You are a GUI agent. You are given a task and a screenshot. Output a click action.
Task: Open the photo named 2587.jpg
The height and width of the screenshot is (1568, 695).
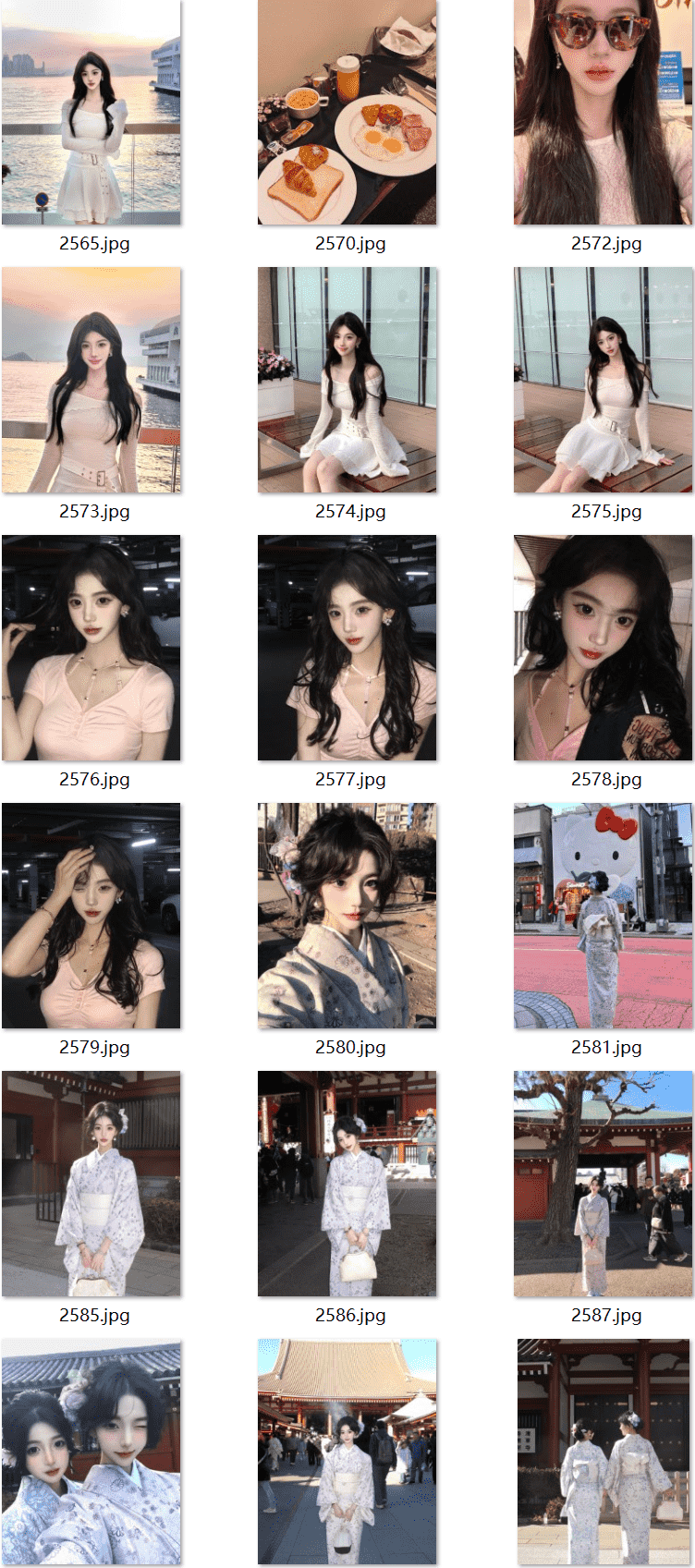(x=603, y=1184)
